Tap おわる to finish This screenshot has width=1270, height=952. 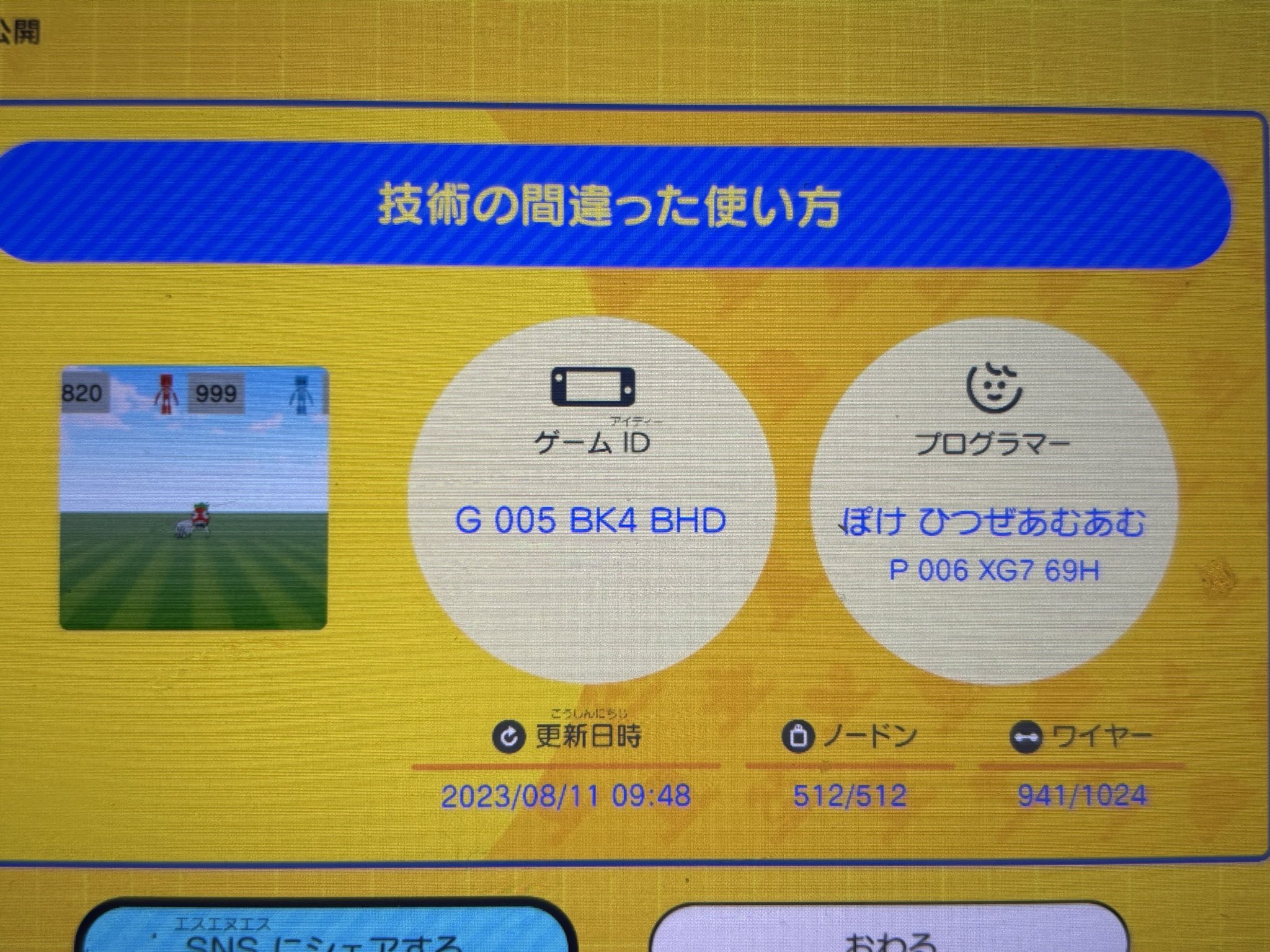[890, 936]
